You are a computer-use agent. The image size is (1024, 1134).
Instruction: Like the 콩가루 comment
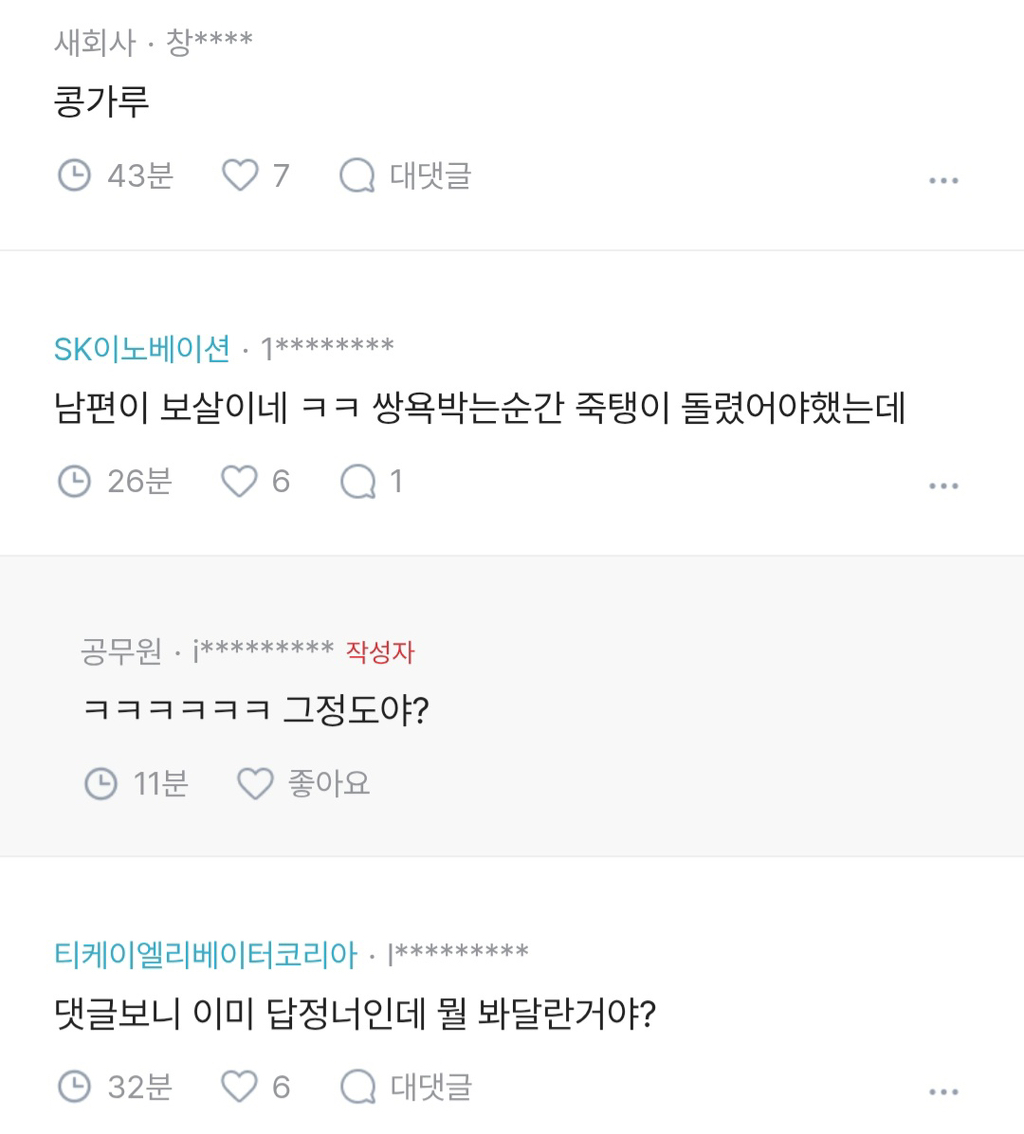pyautogui.click(x=240, y=176)
